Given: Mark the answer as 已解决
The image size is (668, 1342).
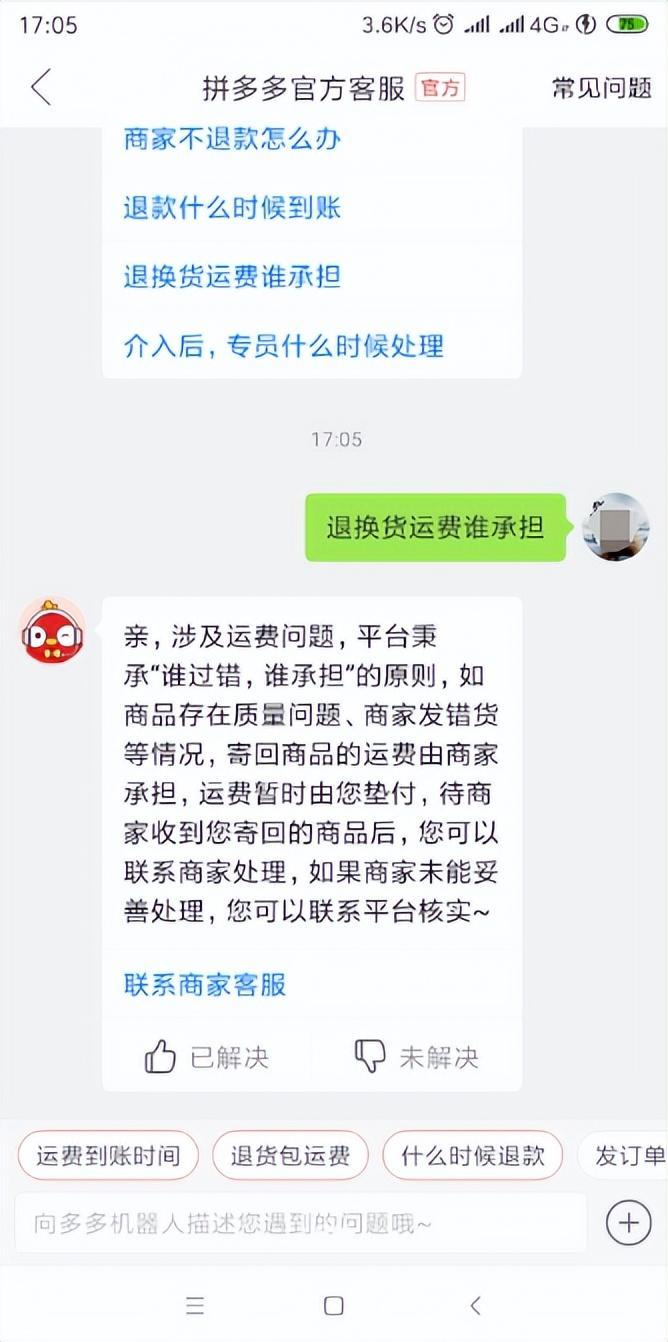Looking at the screenshot, I should (207, 1057).
